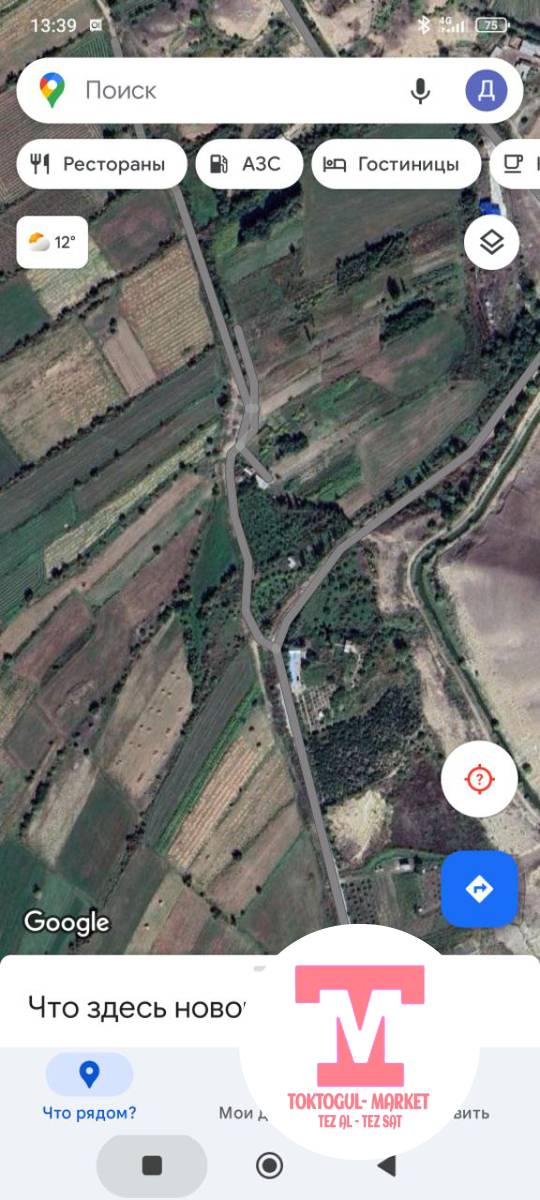
Task: Select the Рестораны chip
Action: (x=102, y=164)
